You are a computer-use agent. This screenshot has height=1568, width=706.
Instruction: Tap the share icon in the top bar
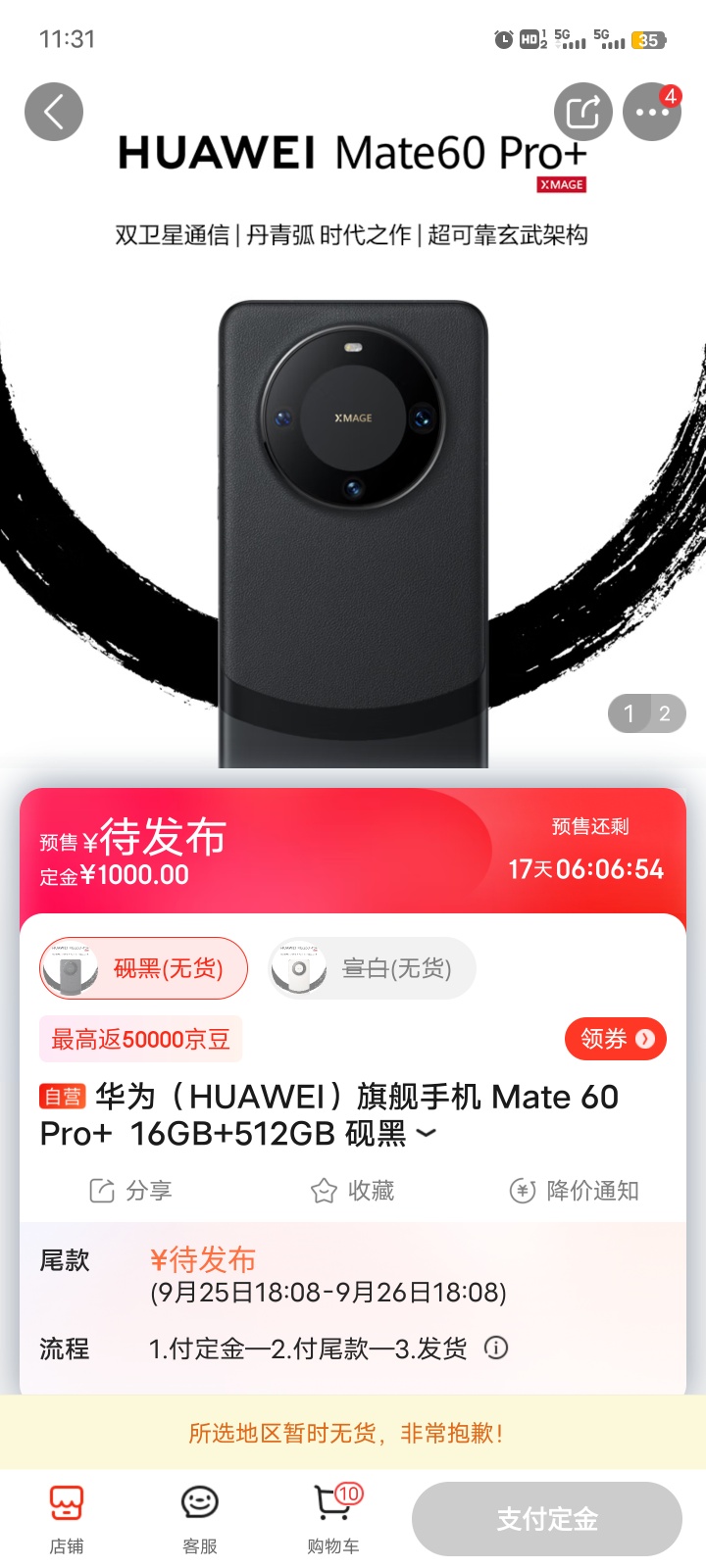coord(582,112)
